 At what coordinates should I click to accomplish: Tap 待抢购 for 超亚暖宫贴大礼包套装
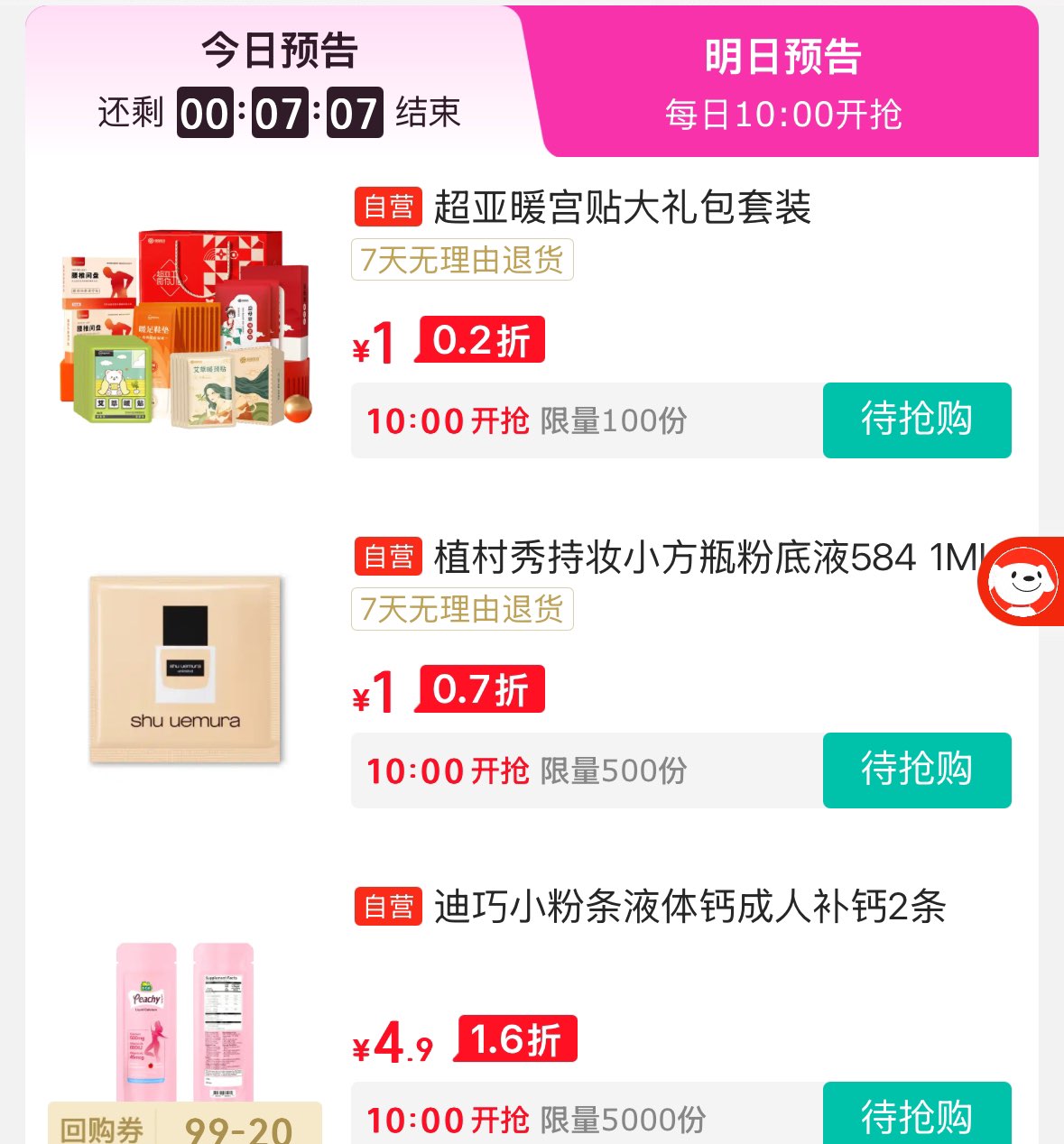click(x=917, y=420)
